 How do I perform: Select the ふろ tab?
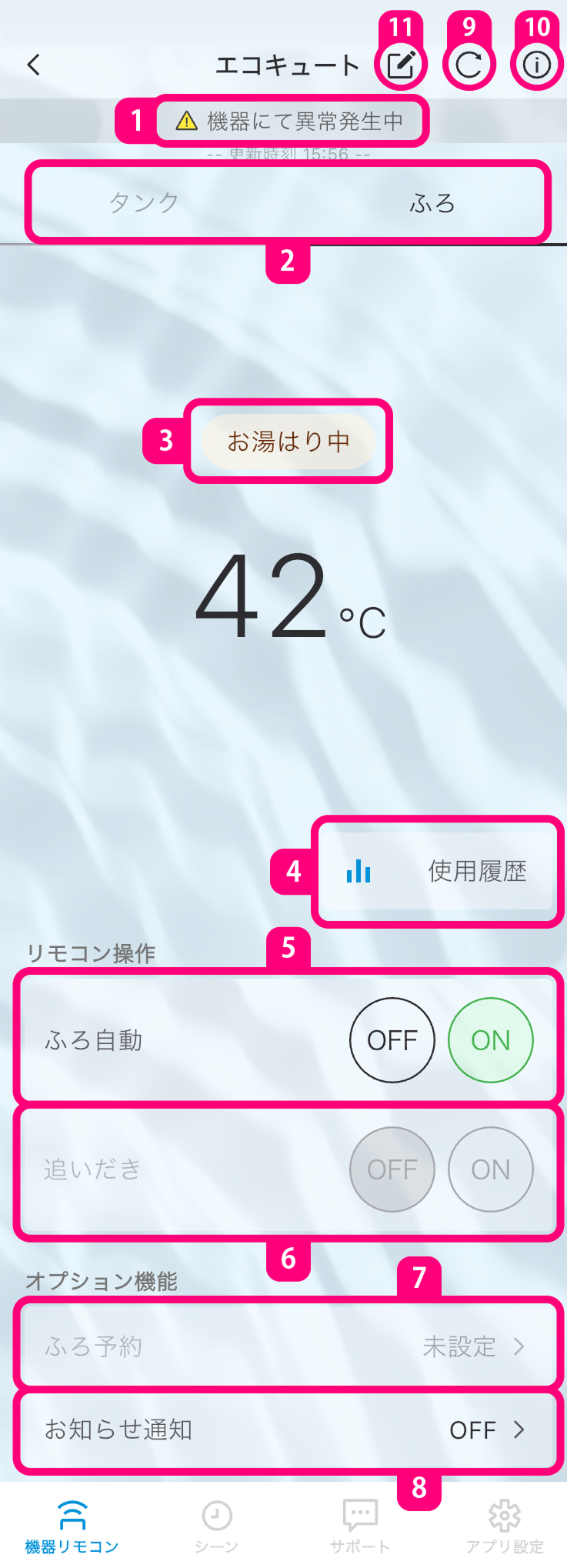[x=432, y=203]
